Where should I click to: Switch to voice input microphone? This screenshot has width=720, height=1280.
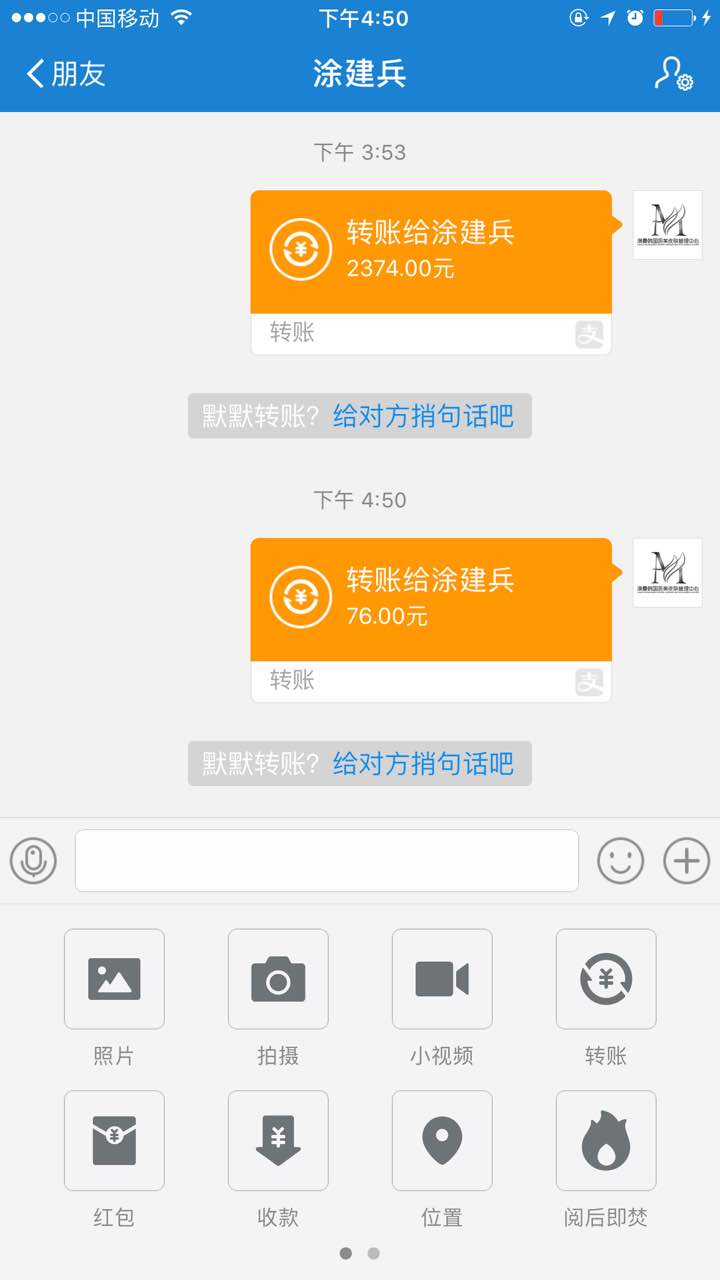pyautogui.click(x=34, y=860)
